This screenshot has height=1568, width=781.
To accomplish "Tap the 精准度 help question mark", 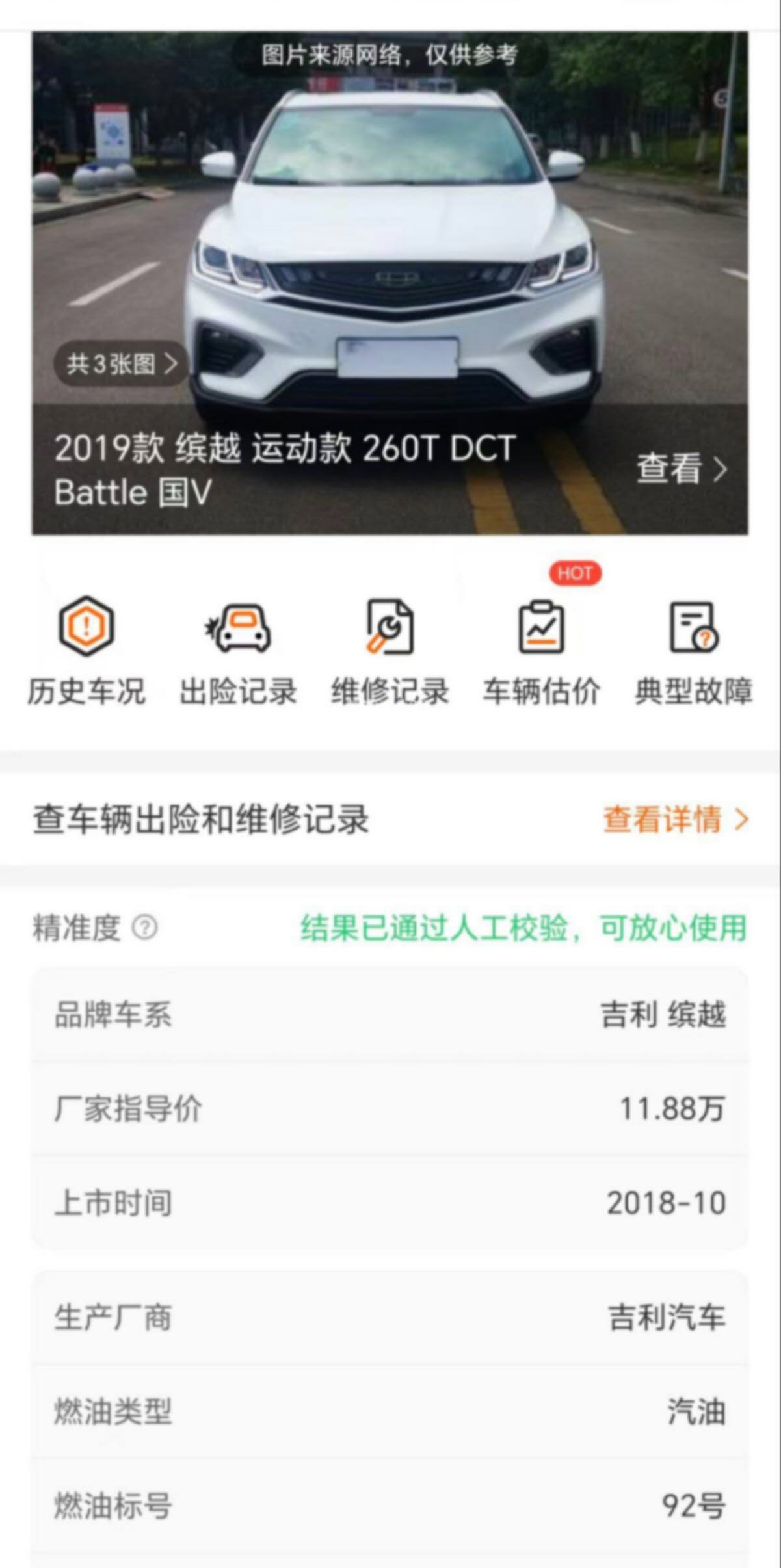I will point(144,928).
